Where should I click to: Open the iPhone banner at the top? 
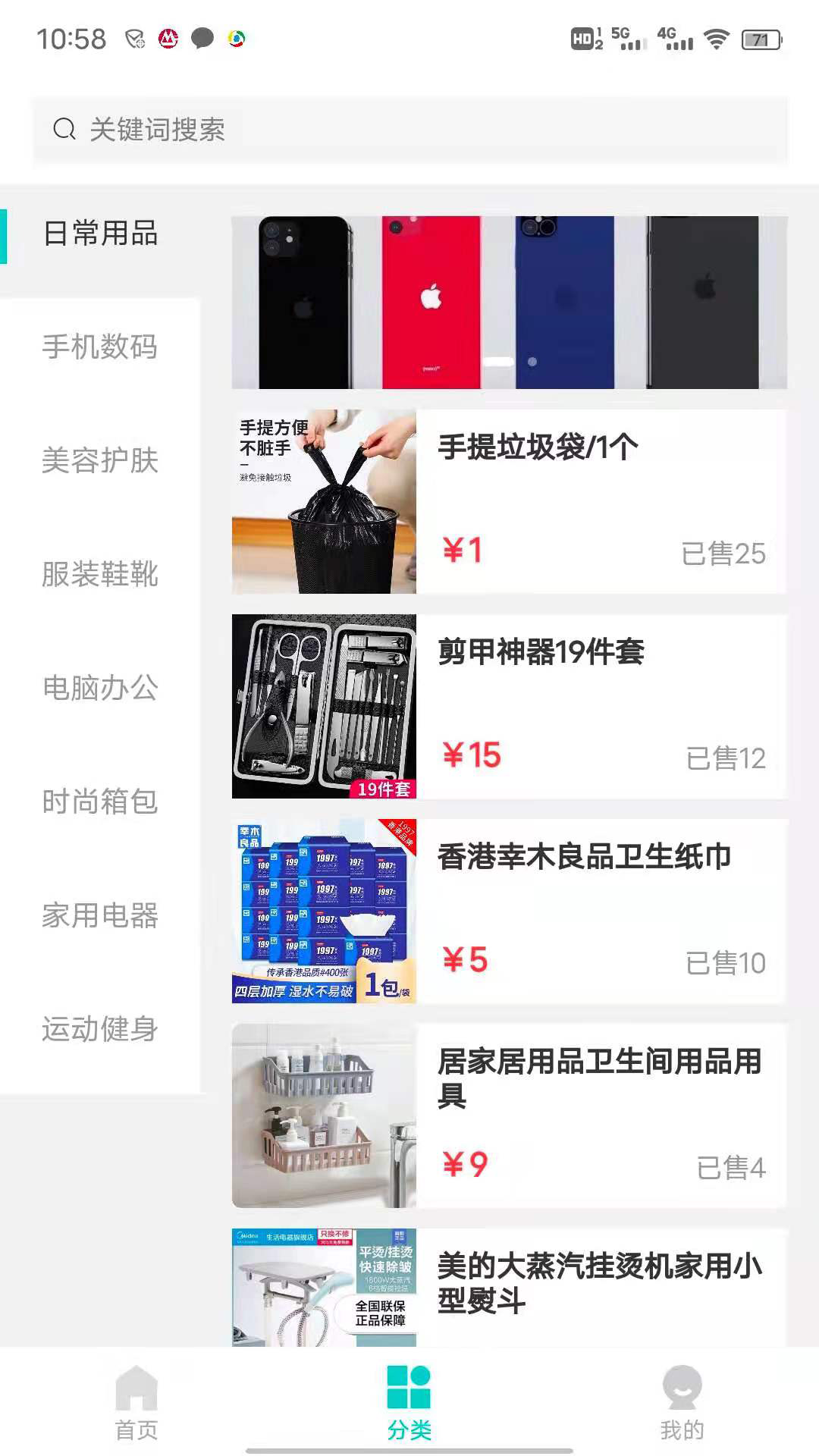(x=509, y=303)
